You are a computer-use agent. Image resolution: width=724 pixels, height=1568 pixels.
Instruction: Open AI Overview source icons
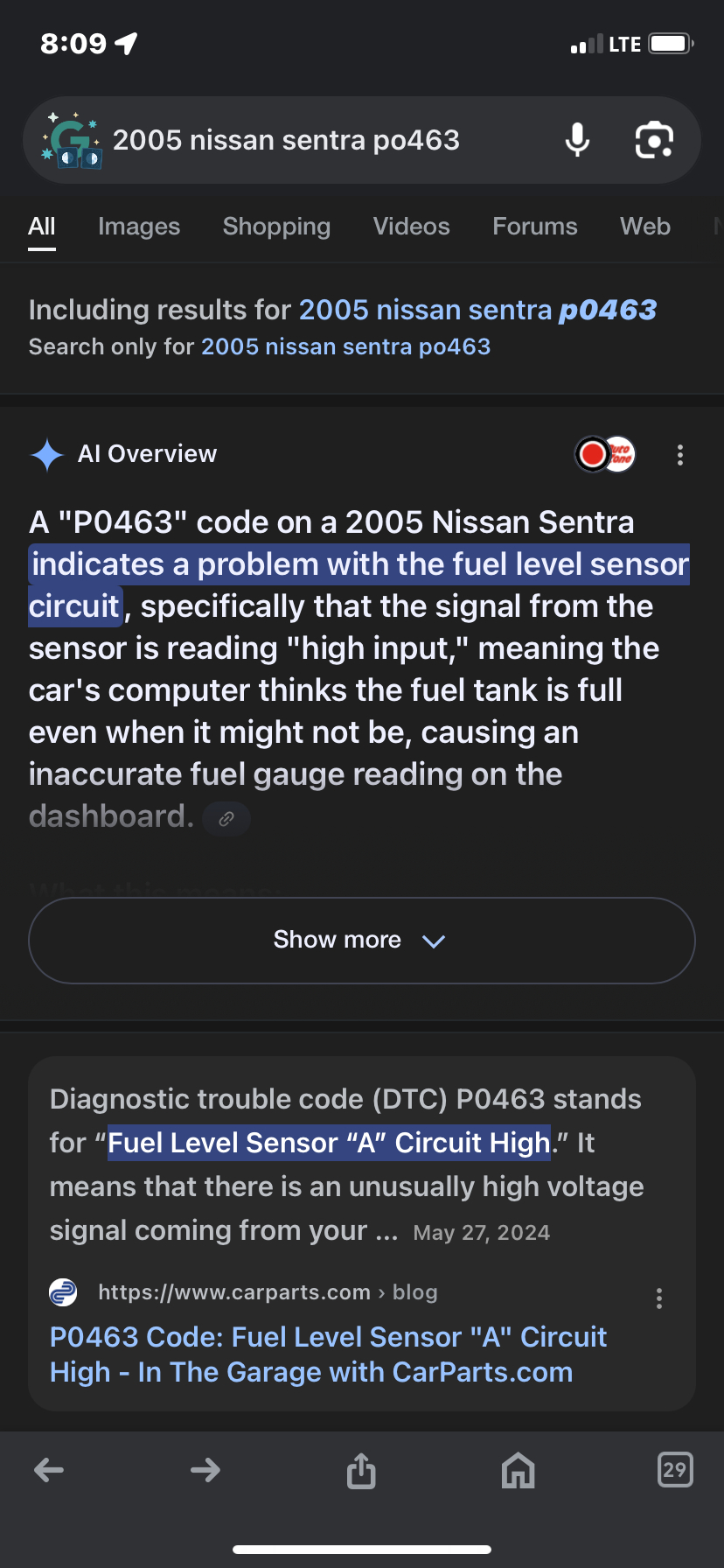click(x=604, y=454)
